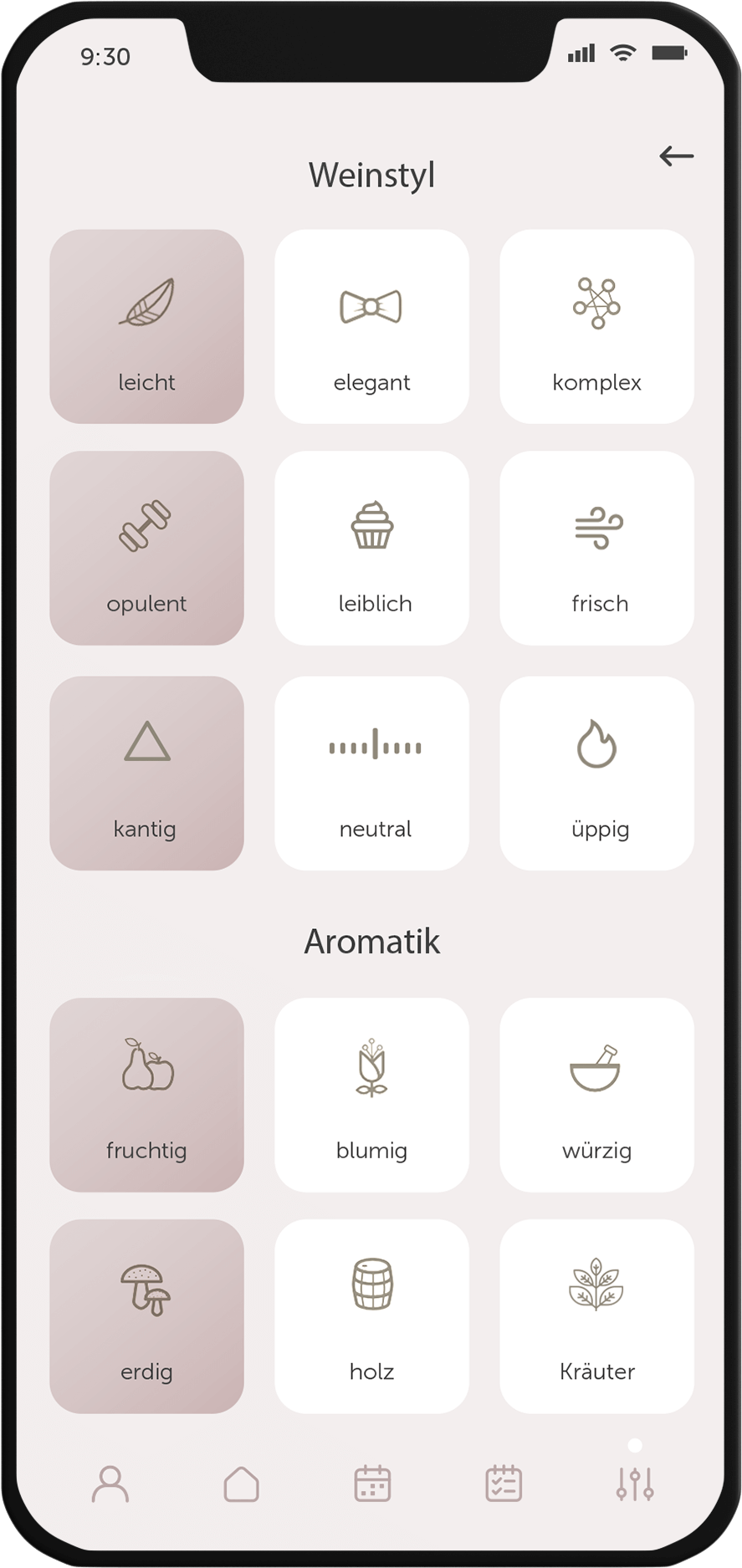Open the checklist calendar tab

pyautogui.click(x=504, y=1484)
